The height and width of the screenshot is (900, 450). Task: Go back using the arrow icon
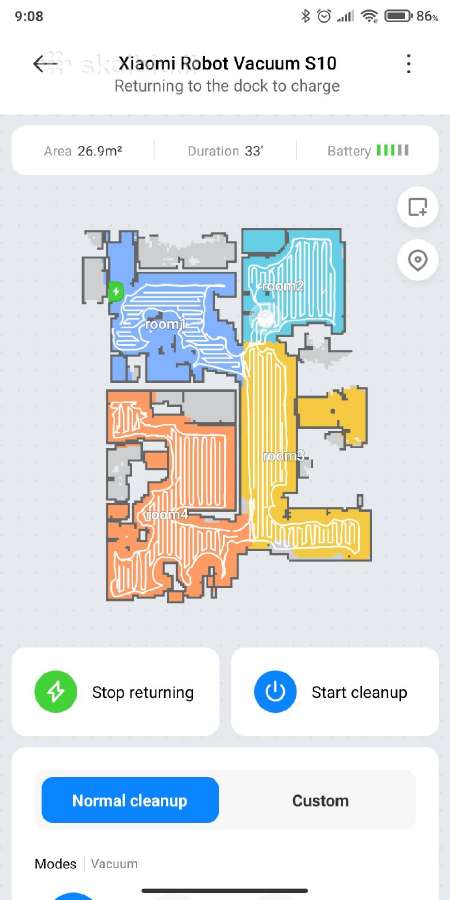(45, 64)
